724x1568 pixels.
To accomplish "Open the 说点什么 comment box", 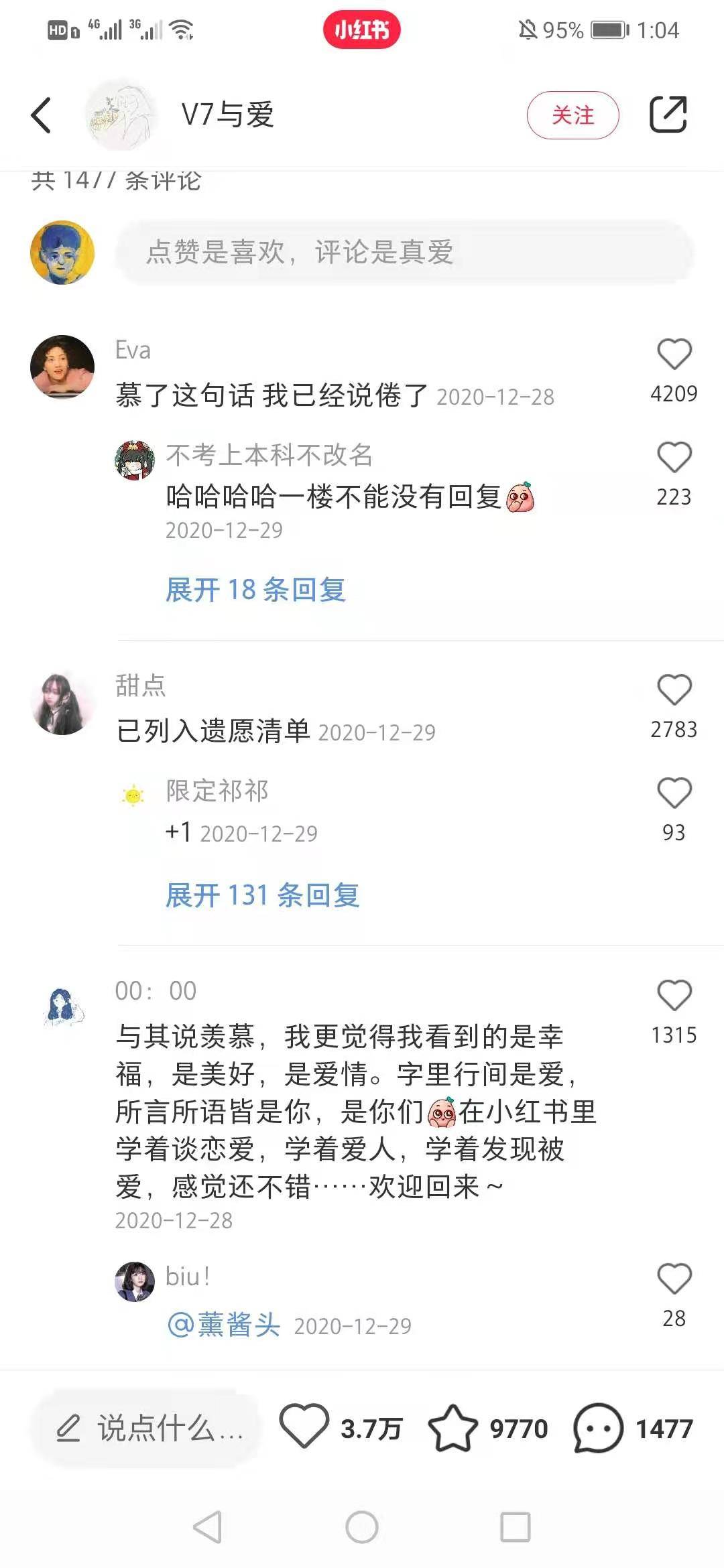I will click(x=147, y=1428).
